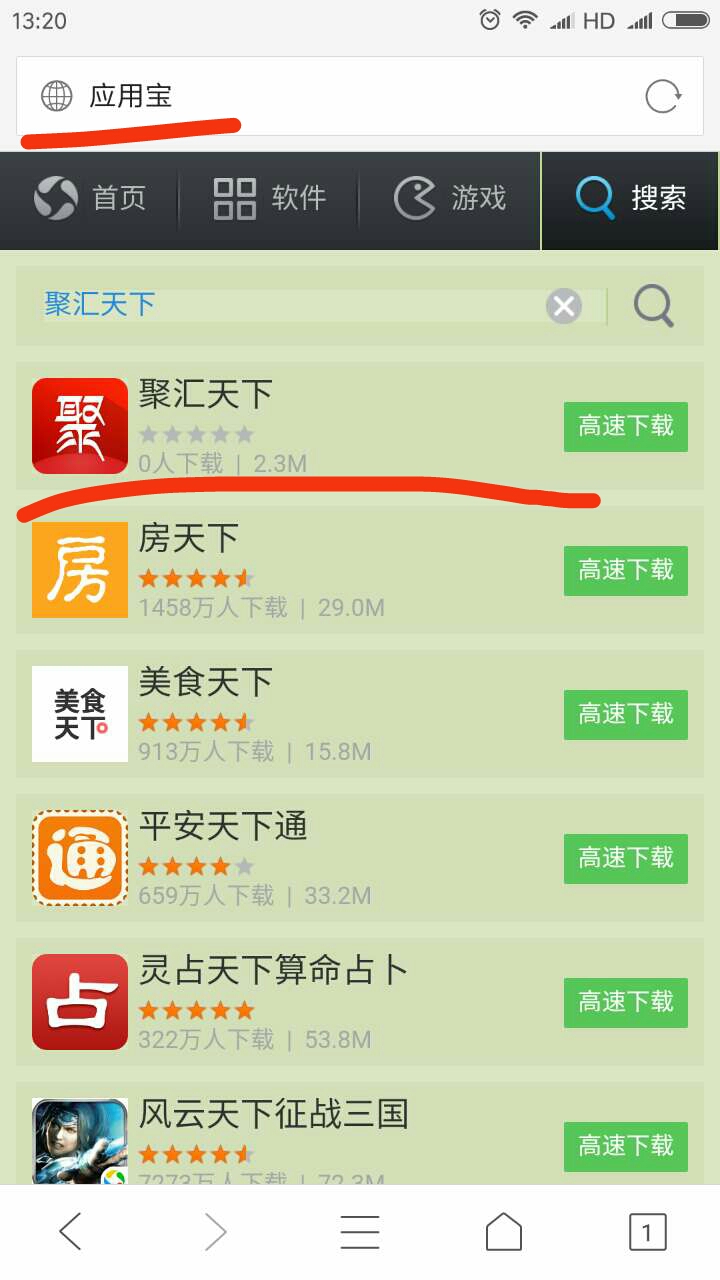Open the browser tabs switcher
The height and width of the screenshot is (1280, 720).
647,1232
